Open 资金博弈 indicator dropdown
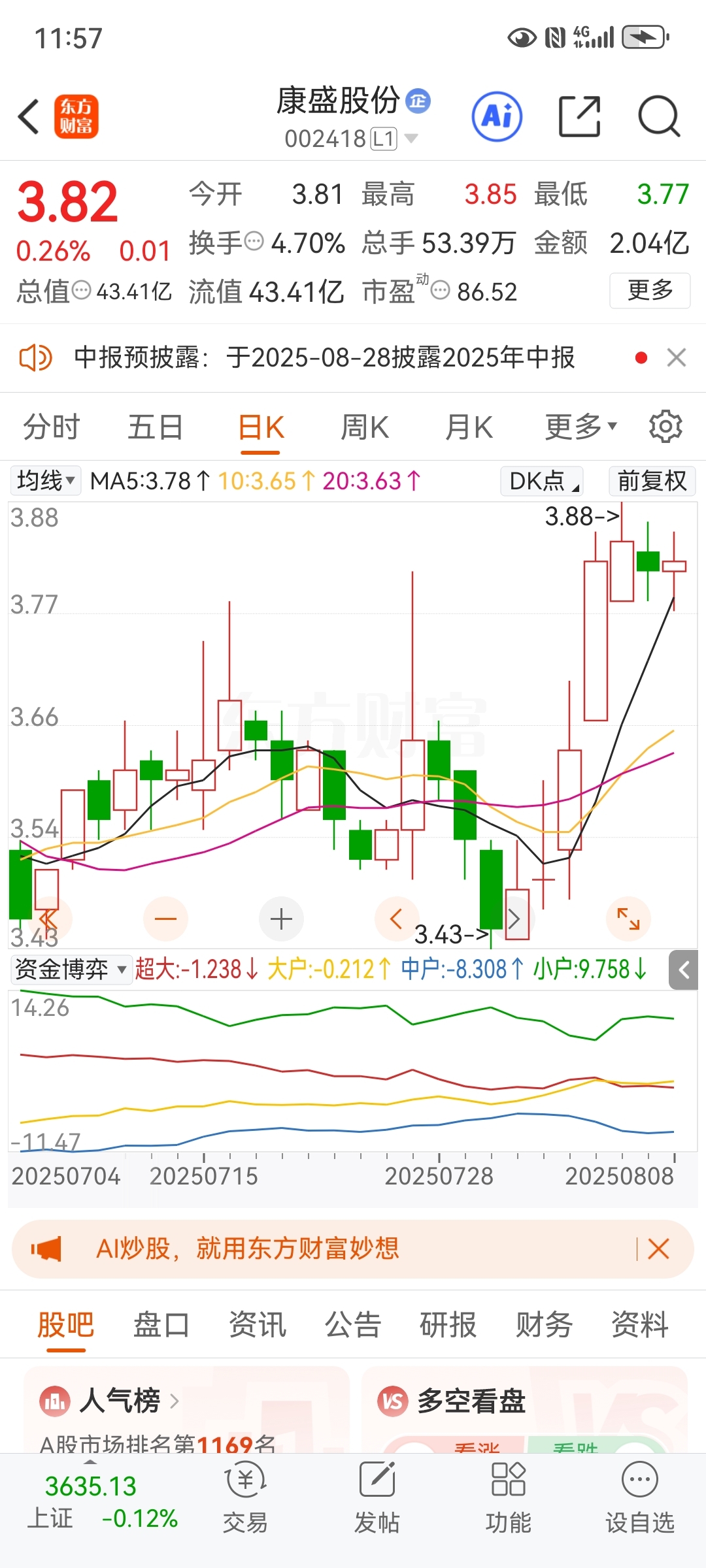 71,969
